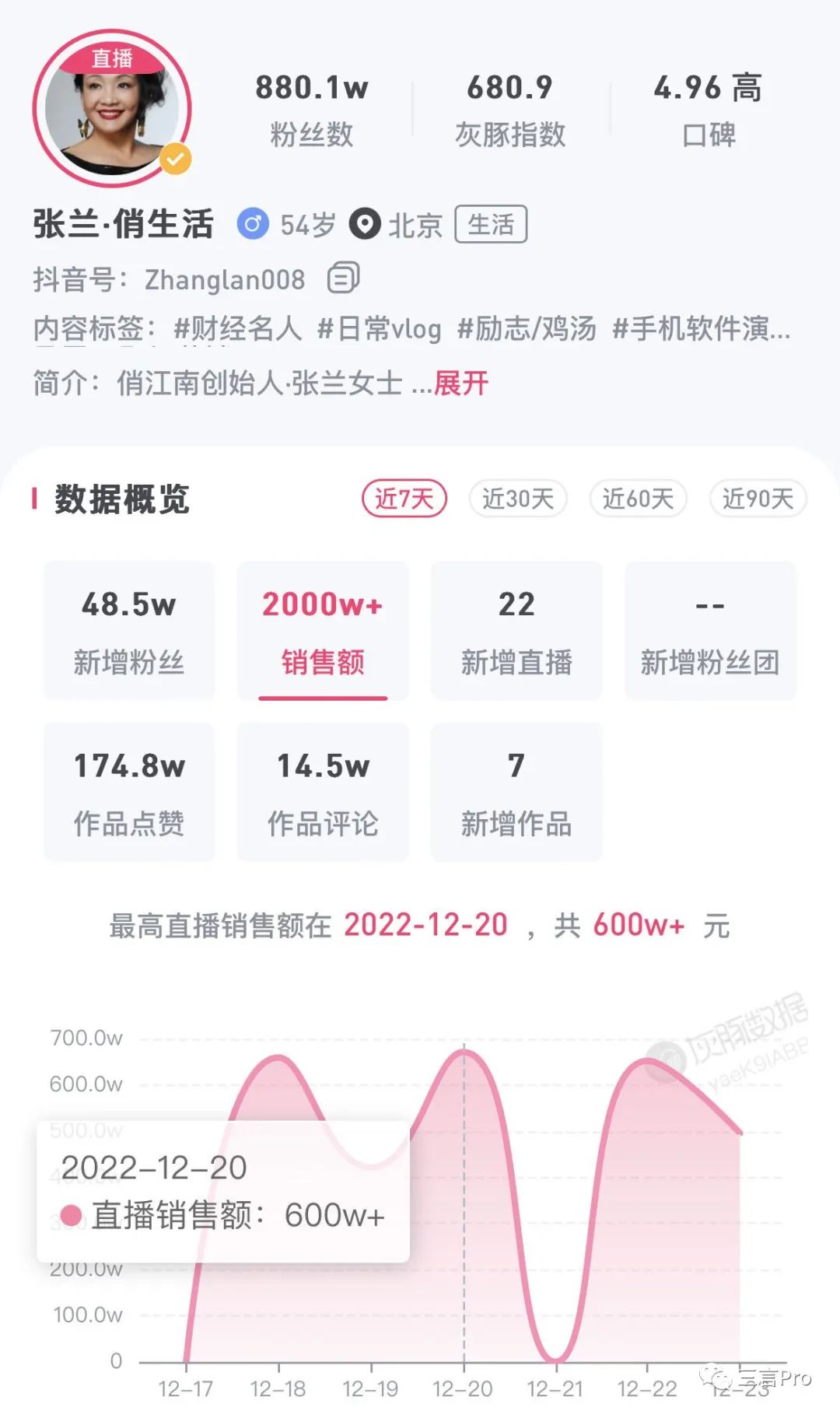This screenshot has height=1415, width=840.
Task: Select the 新增直播 metric card
Action: coord(516,631)
